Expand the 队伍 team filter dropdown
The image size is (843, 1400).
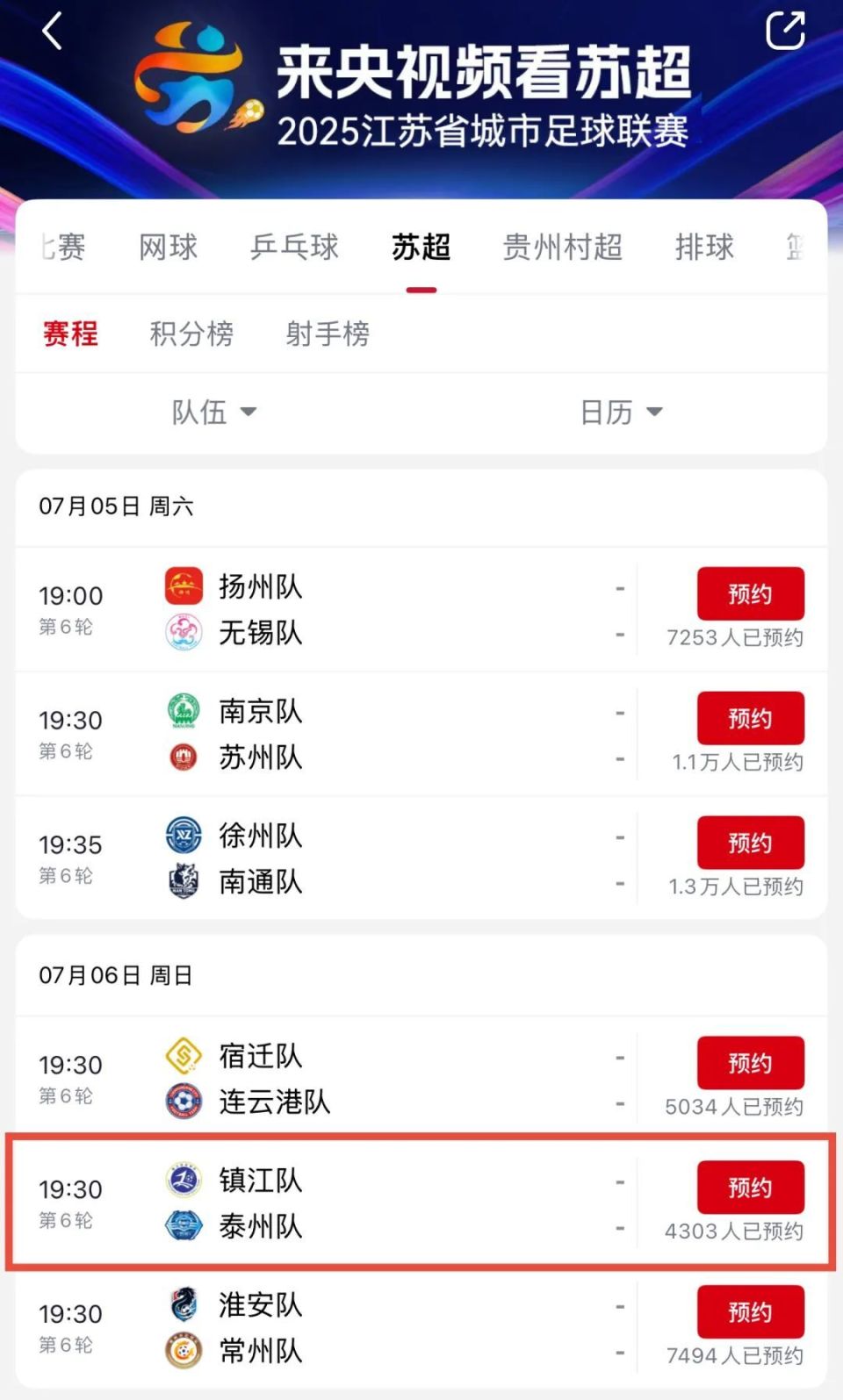(x=213, y=412)
